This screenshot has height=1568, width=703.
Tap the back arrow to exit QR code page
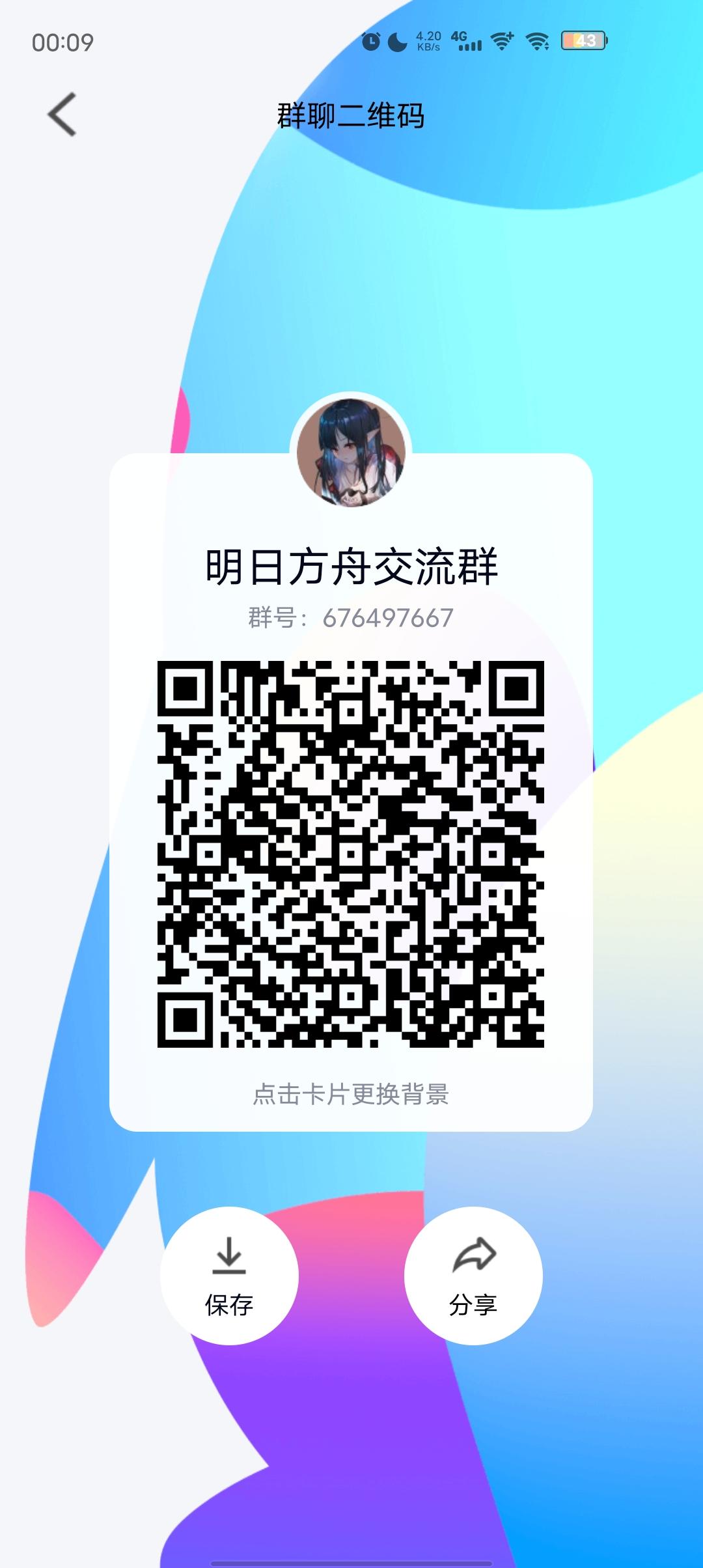tap(59, 116)
